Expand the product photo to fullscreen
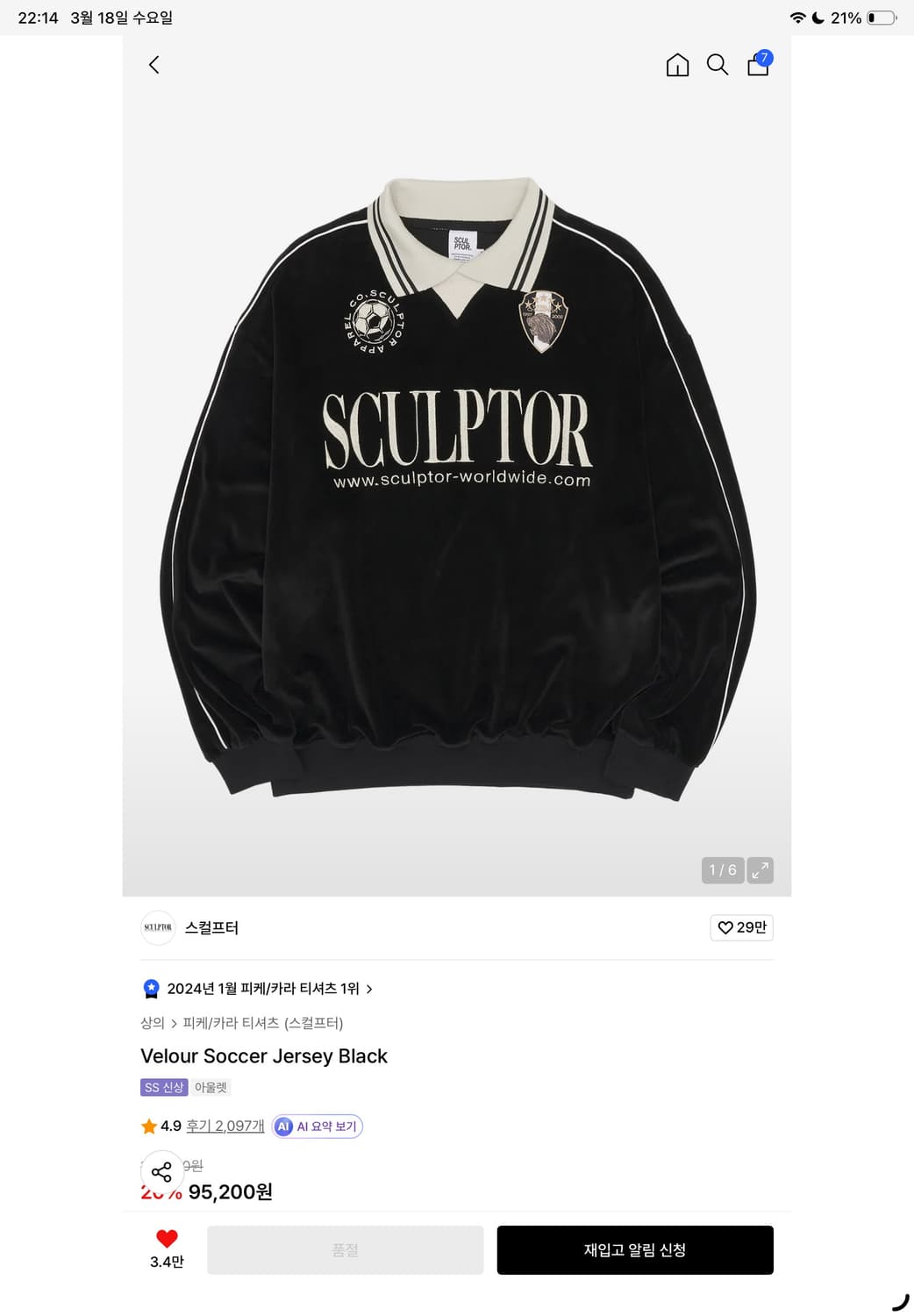The image size is (914, 1316). click(760, 870)
